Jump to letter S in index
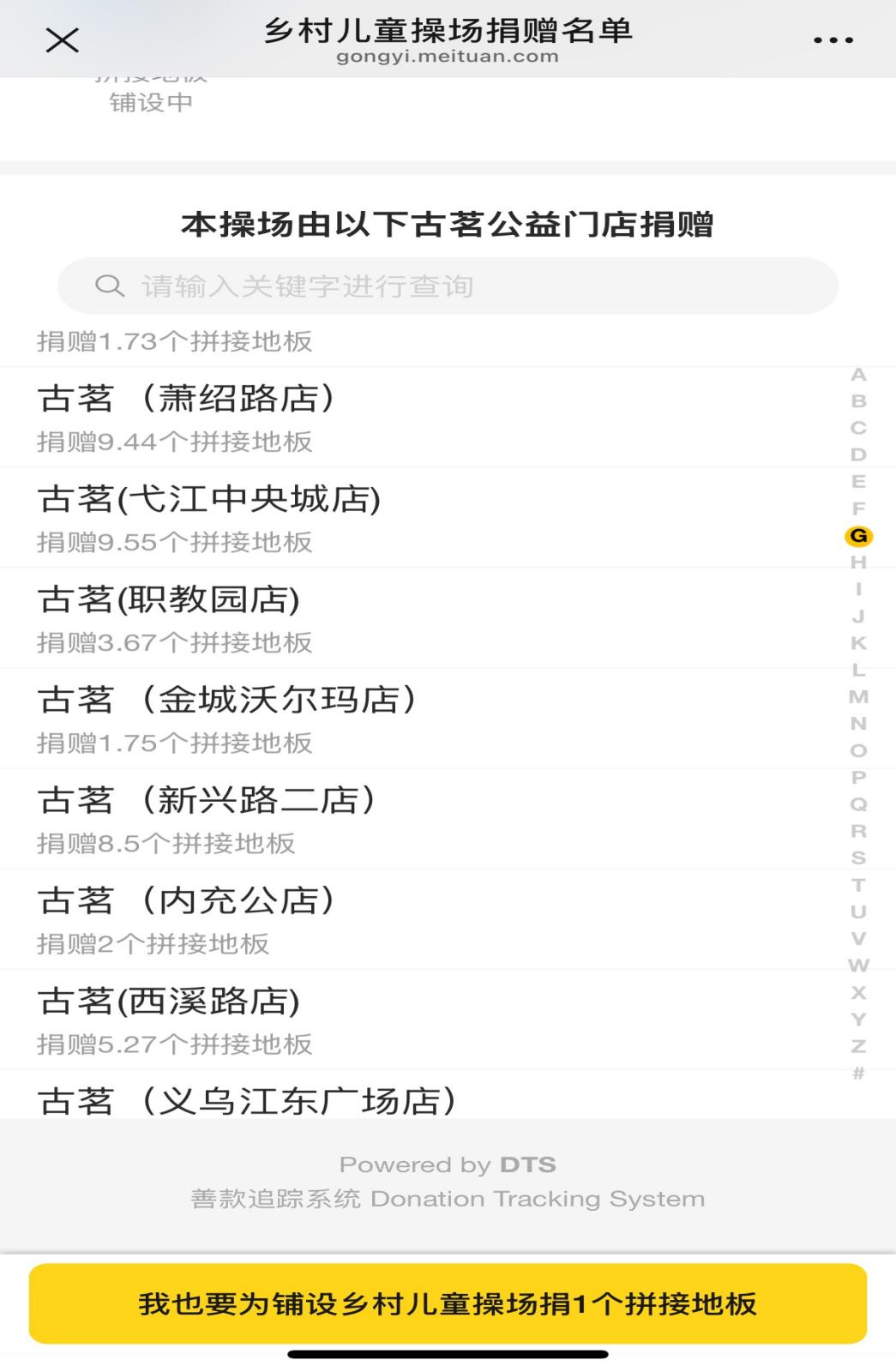Viewport: 896px width, 1372px height. 857,857
